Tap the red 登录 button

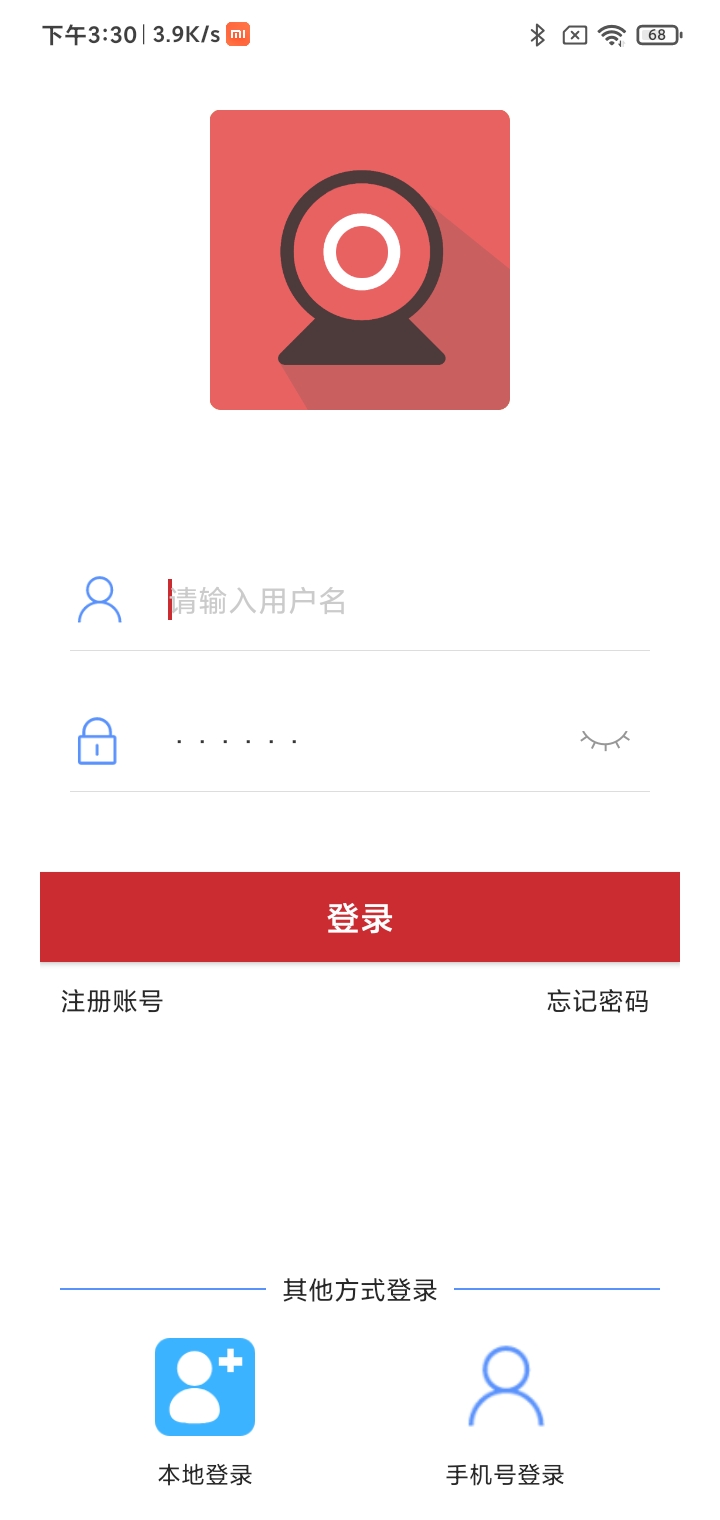coord(360,917)
